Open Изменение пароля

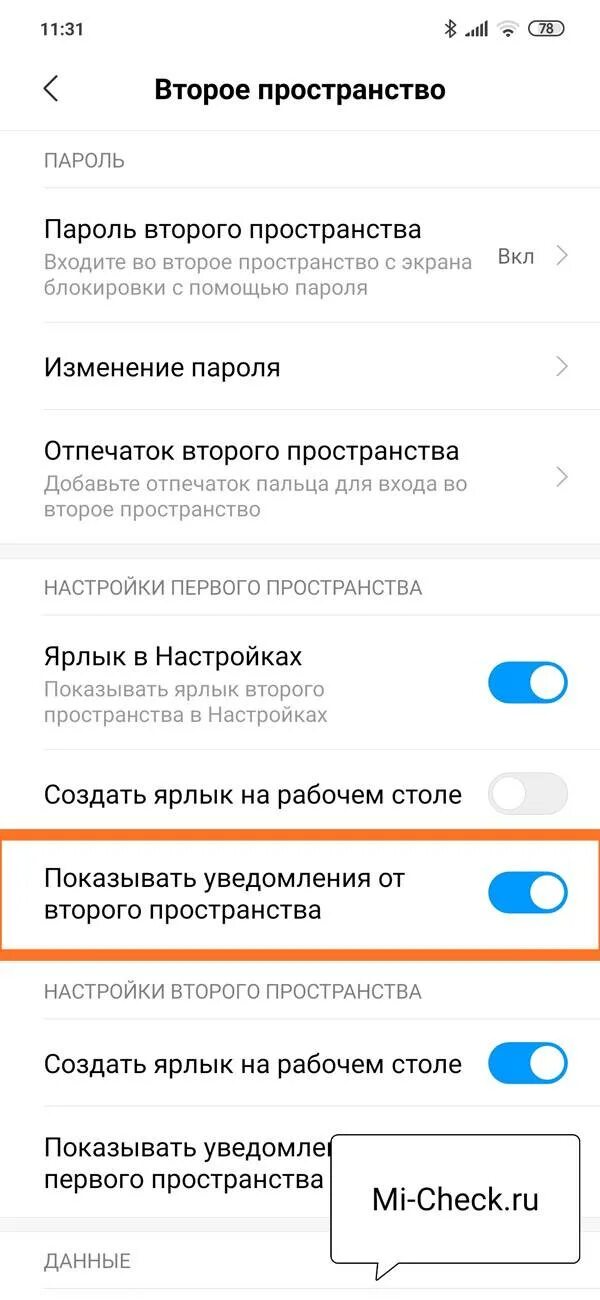click(300, 367)
